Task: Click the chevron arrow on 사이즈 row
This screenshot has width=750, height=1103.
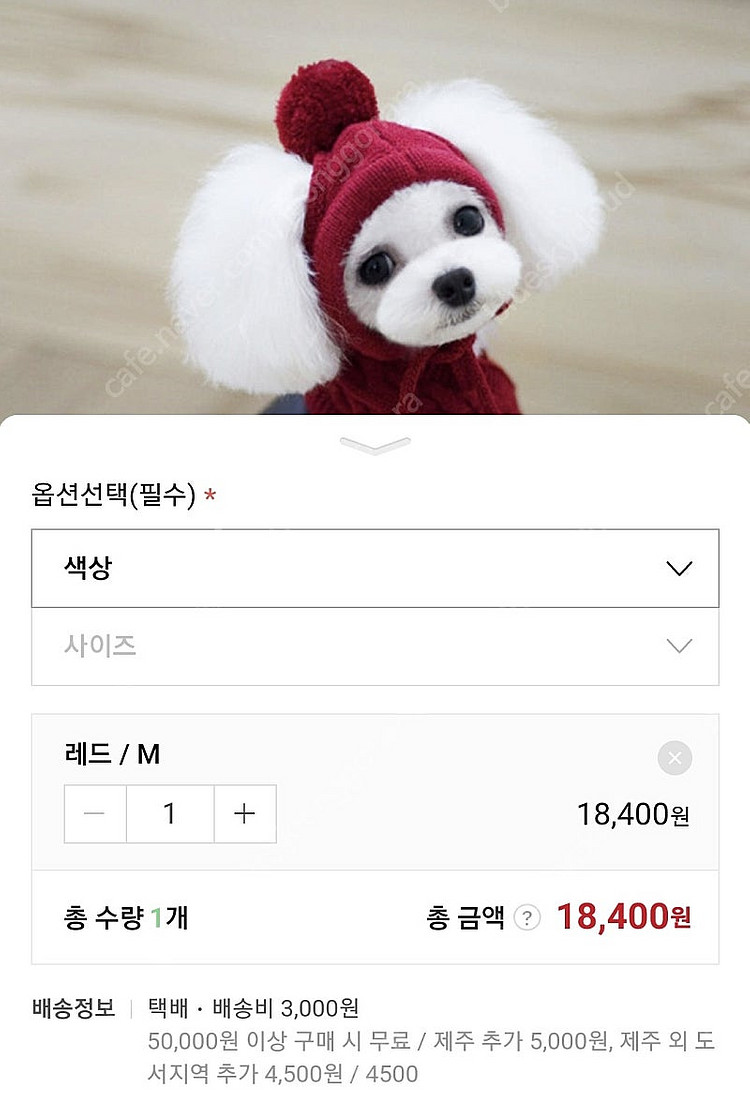Action: (681, 647)
